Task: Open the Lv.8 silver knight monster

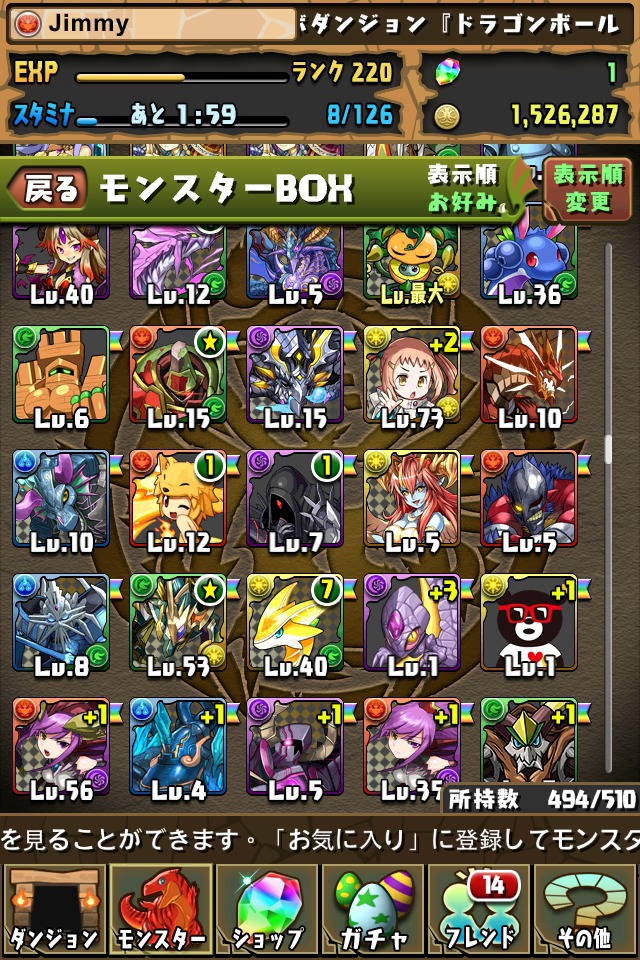Action: click(60, 621)
